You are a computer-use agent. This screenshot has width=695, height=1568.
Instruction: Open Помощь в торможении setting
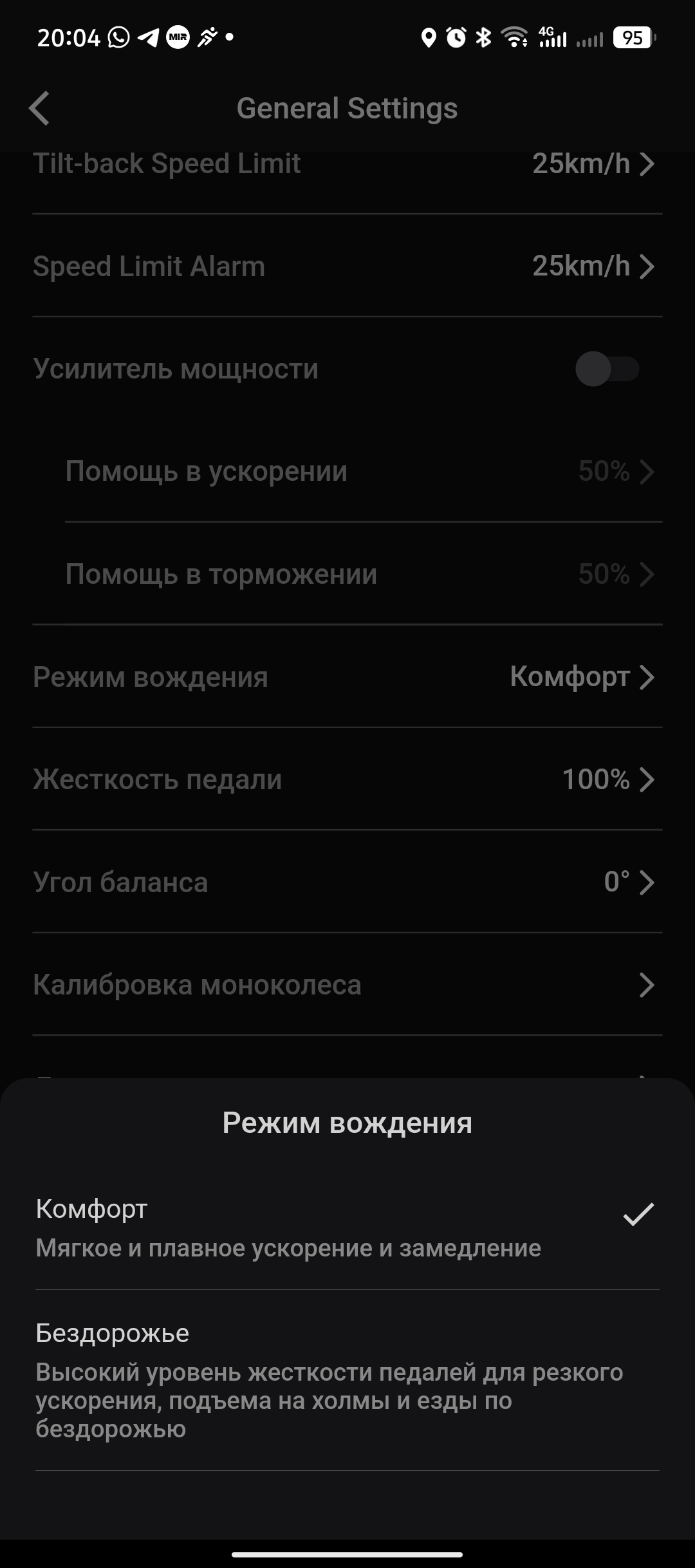click(360, 574)
